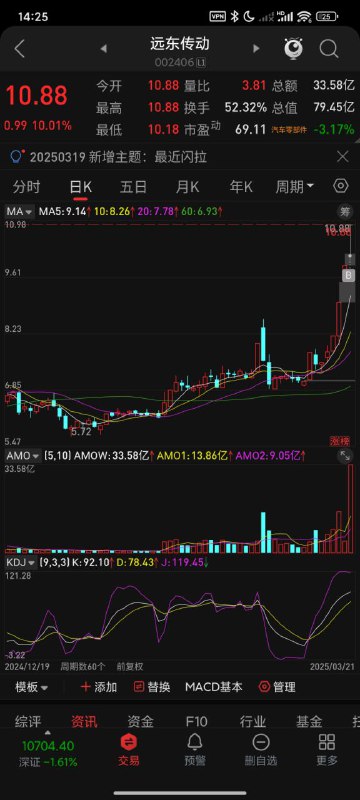Open the 交易 trade button
This screenshot has width=360, height=800.
click(128, 750)
